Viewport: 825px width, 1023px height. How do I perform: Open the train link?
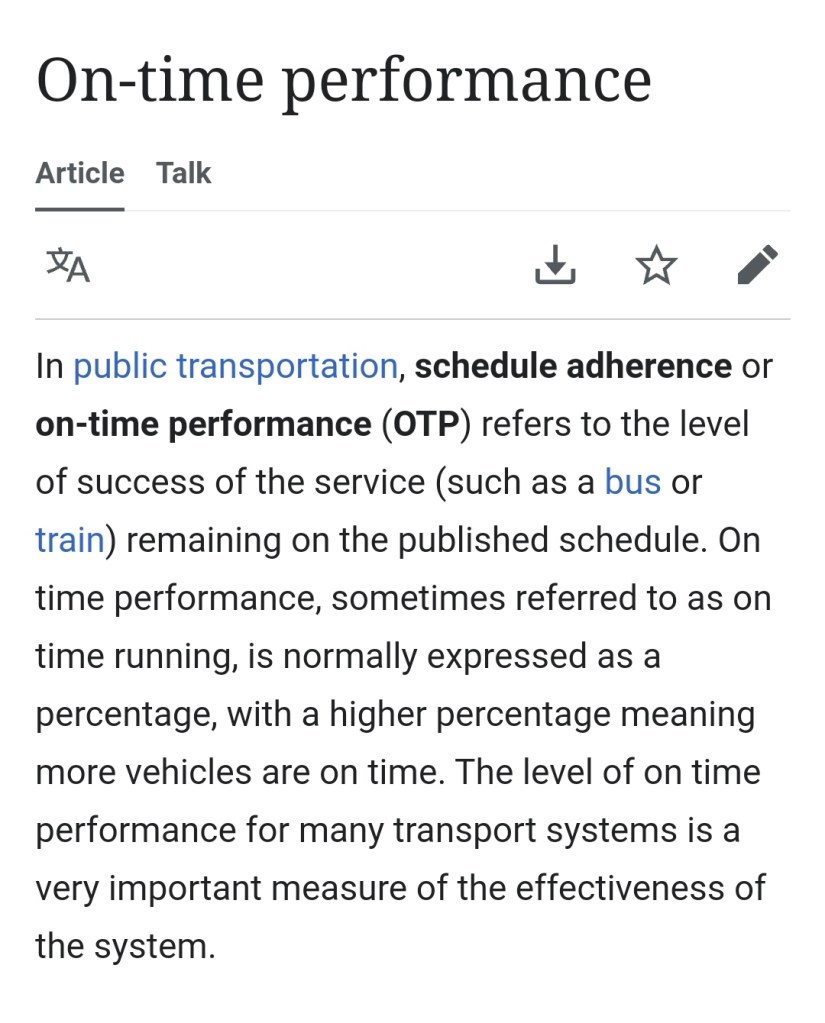pyautogui.click(x=70, y=540)
